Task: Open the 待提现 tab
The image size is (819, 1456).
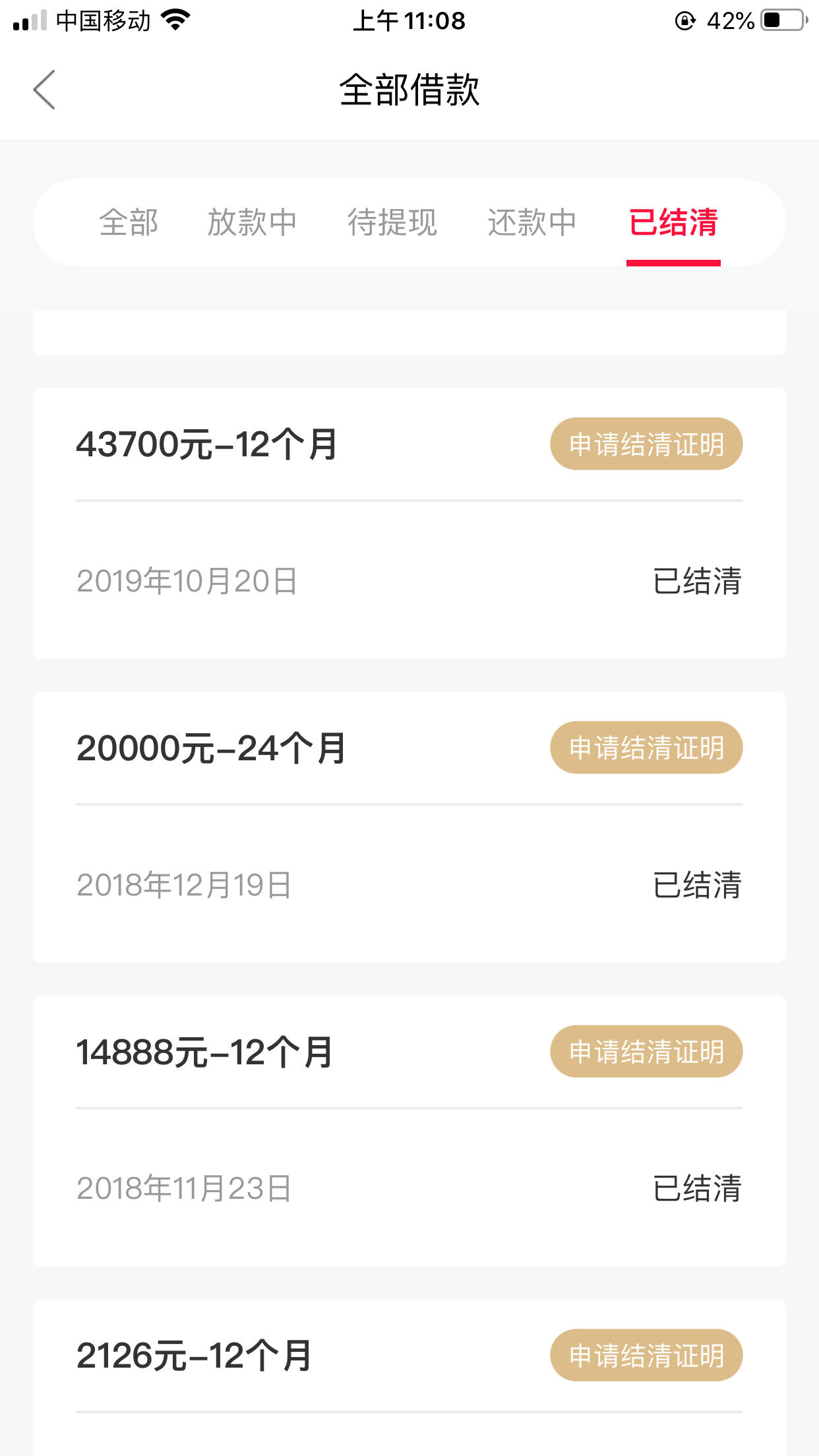Action: 392,222
